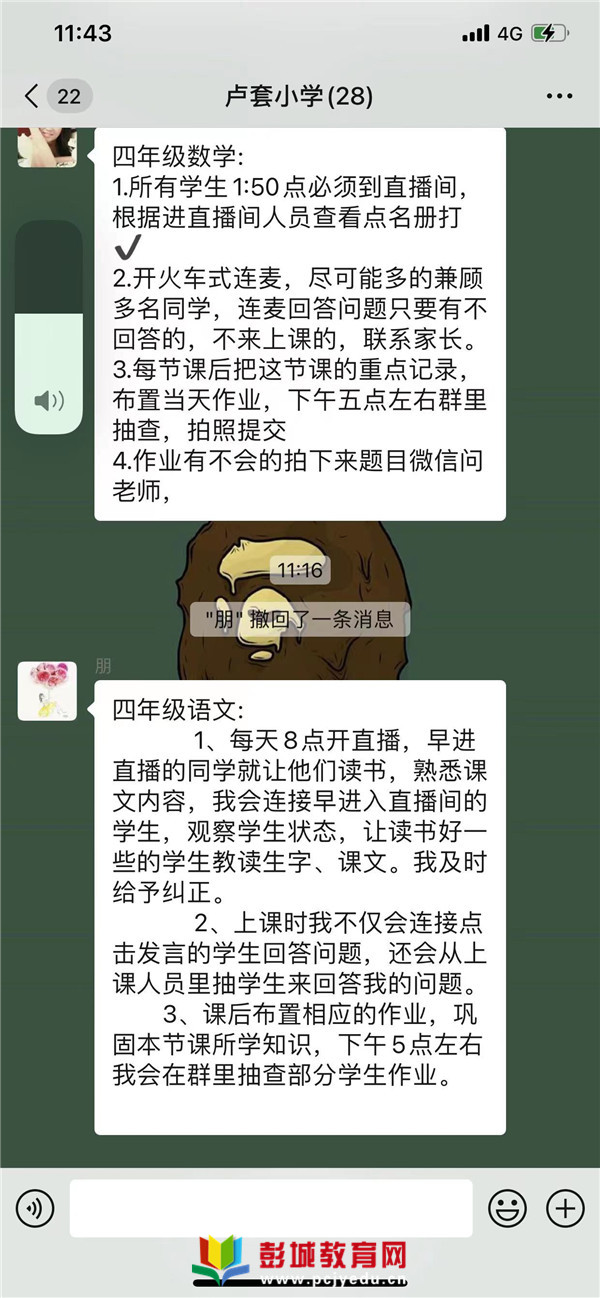Focus the message text field
Screen dimensions: 600x1298
270,1208
